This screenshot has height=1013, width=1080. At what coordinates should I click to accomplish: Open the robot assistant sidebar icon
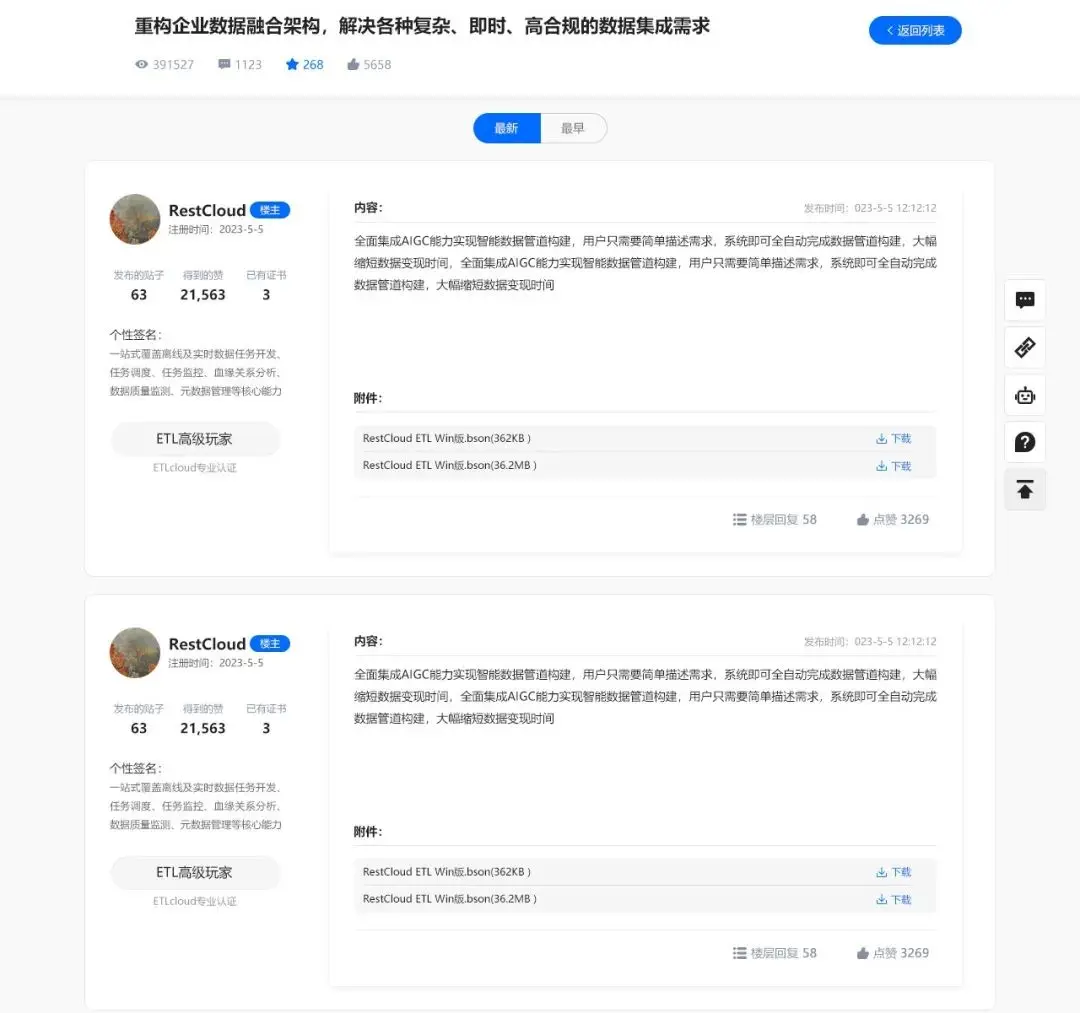[1025, 395]
